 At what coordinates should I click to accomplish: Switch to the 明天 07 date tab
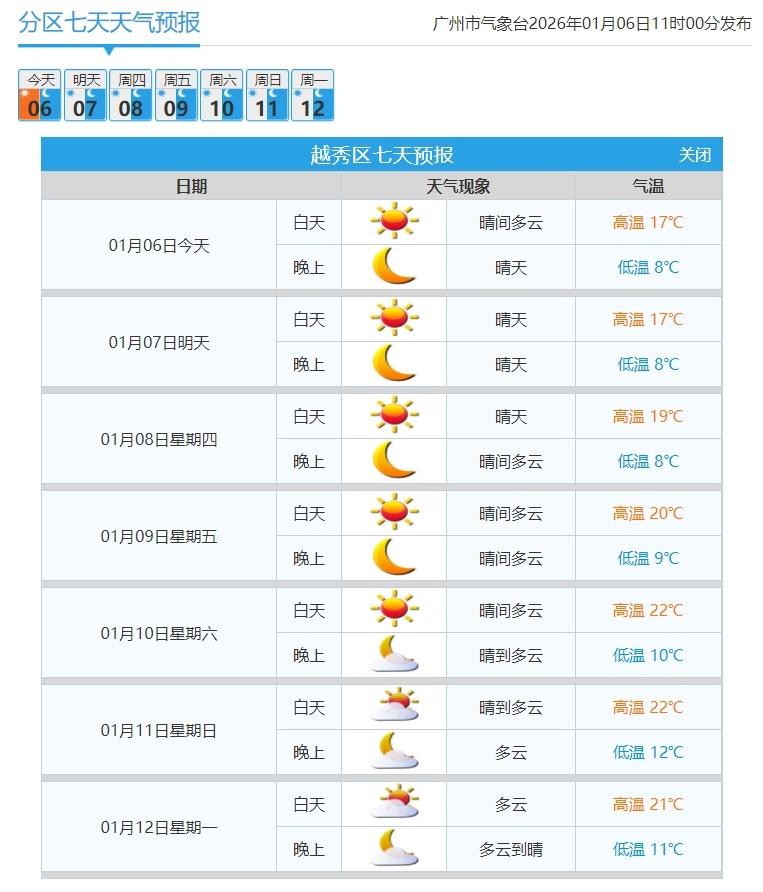coord(86,96)
